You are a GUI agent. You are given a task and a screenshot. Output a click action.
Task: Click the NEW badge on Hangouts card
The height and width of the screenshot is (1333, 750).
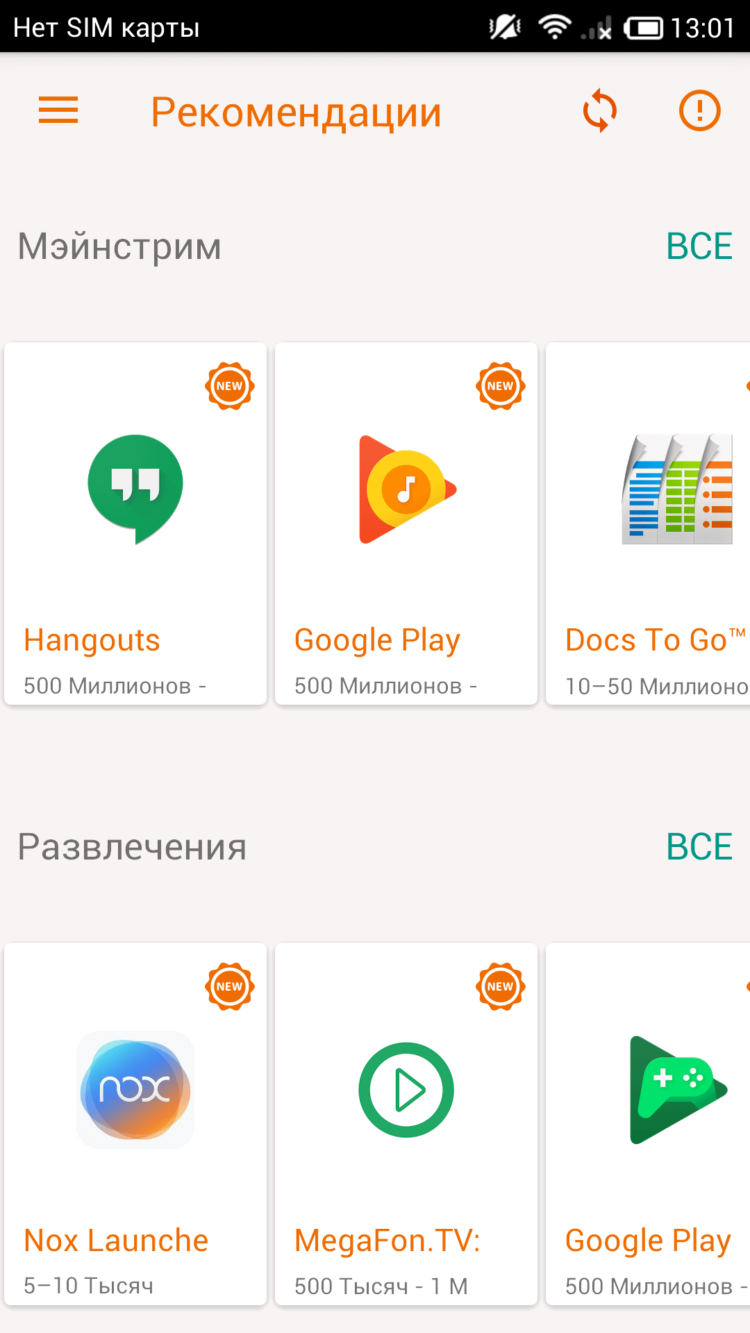229,386
